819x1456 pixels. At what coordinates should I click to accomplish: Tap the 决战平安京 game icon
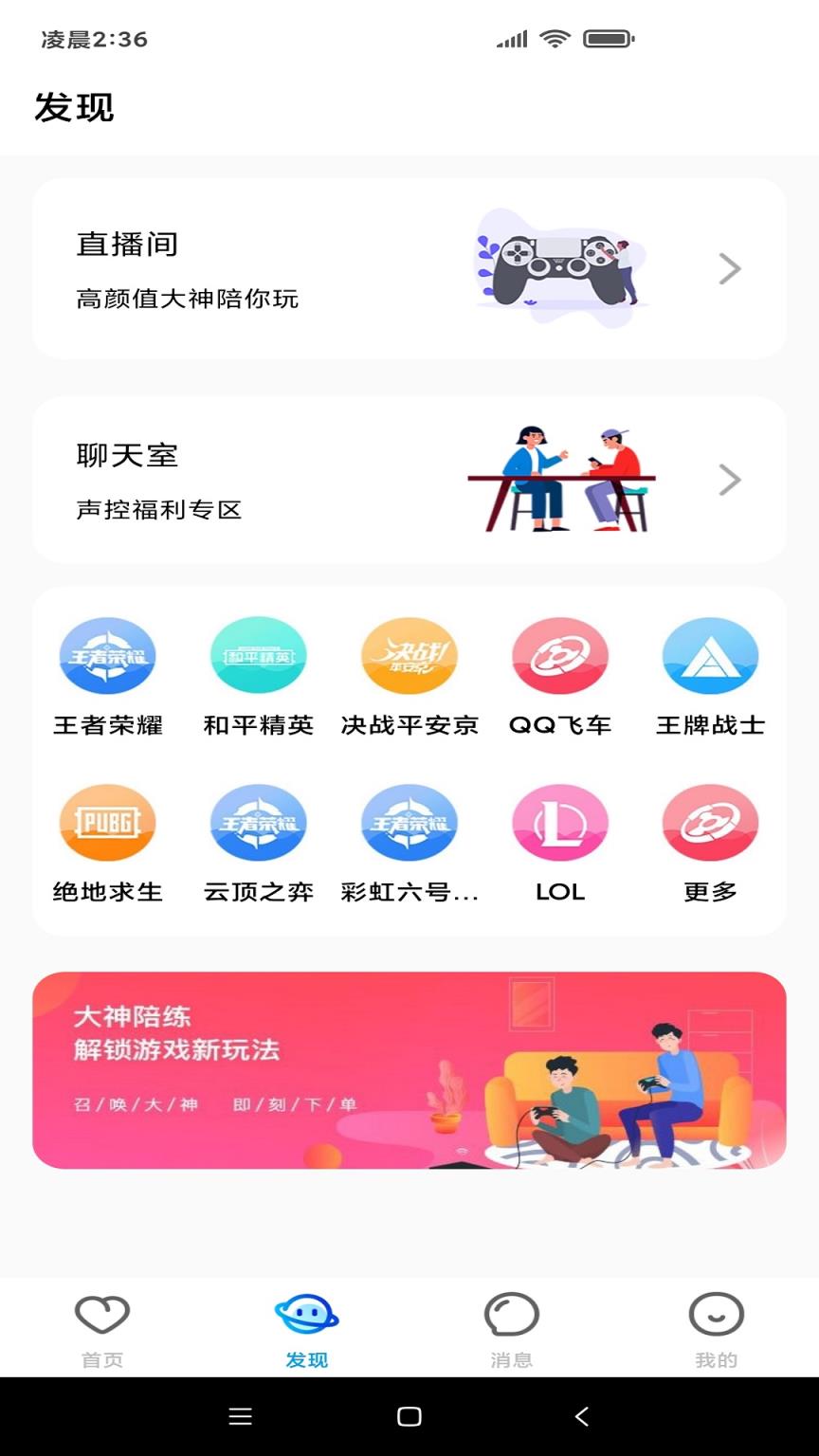[x=409, y=655]
